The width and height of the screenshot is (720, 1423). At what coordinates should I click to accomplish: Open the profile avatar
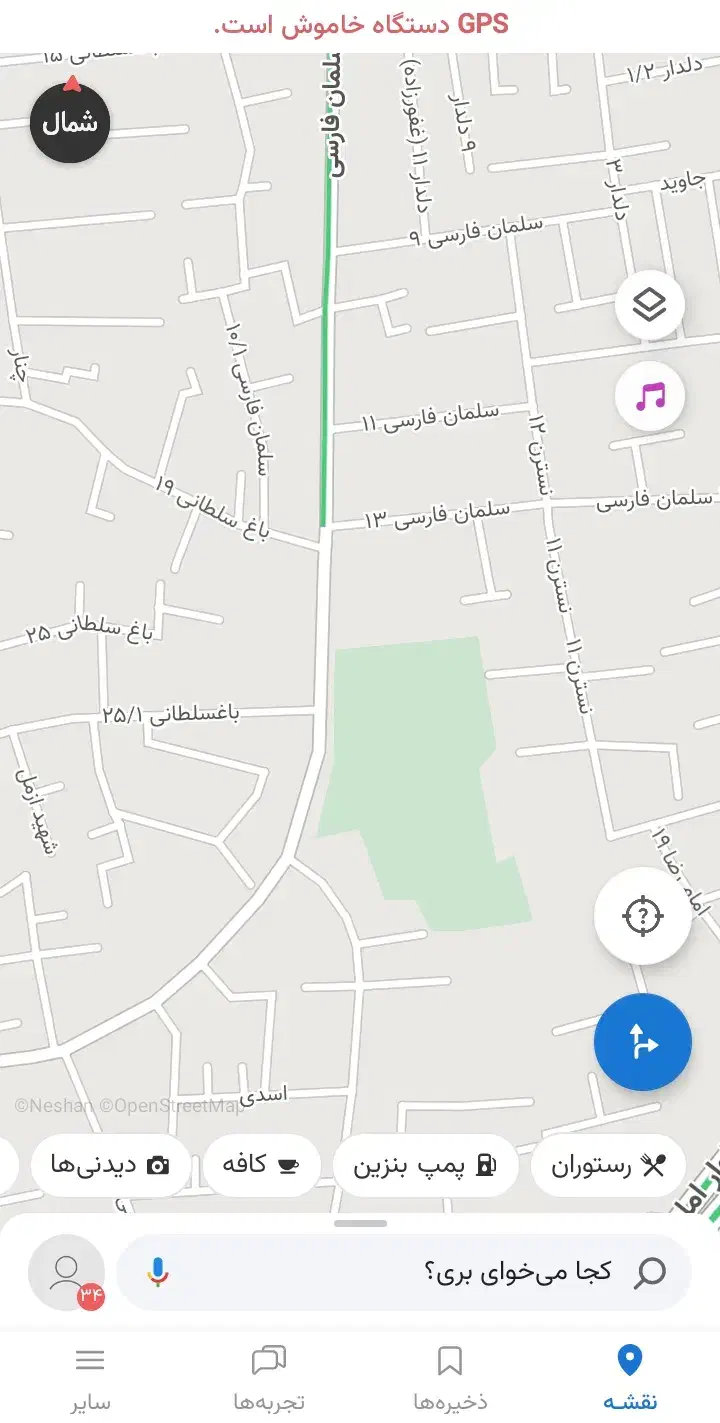[66, 1272]
